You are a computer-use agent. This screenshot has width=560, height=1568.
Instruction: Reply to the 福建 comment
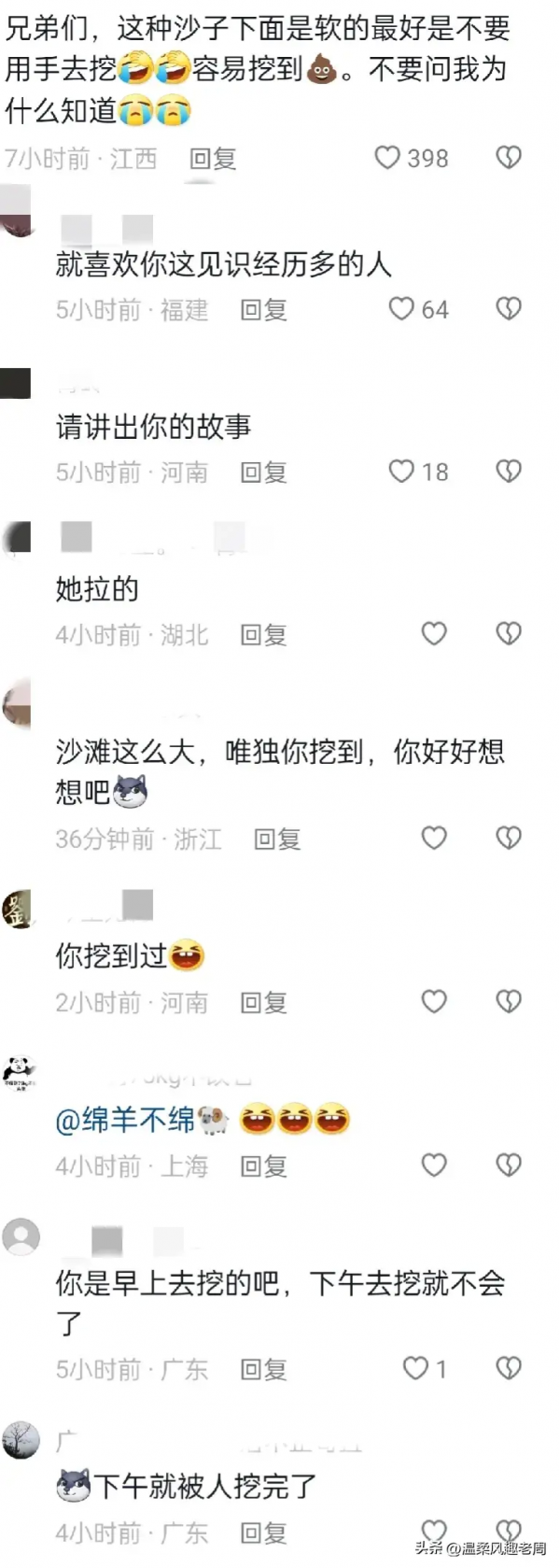263,310
